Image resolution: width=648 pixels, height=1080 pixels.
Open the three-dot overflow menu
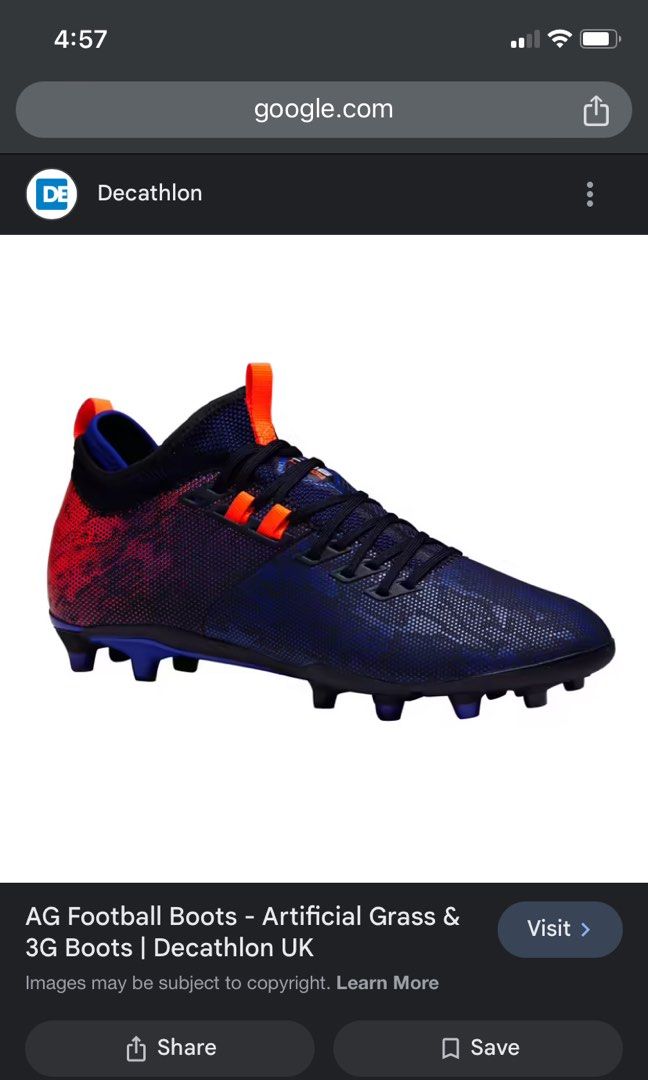pyautogui.click(x=590, y=194)
